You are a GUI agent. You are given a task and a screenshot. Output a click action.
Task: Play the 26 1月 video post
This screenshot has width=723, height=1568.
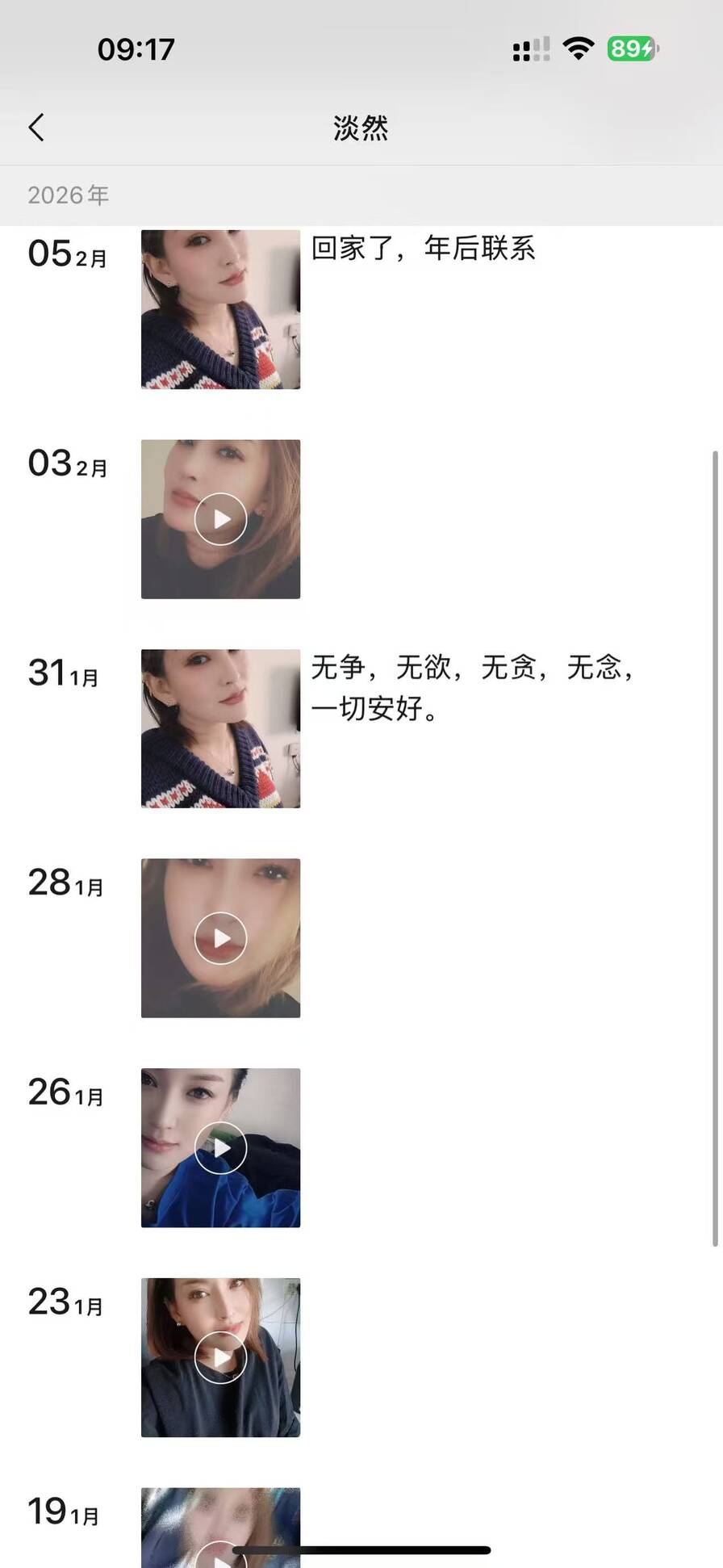pos(220,1147)
